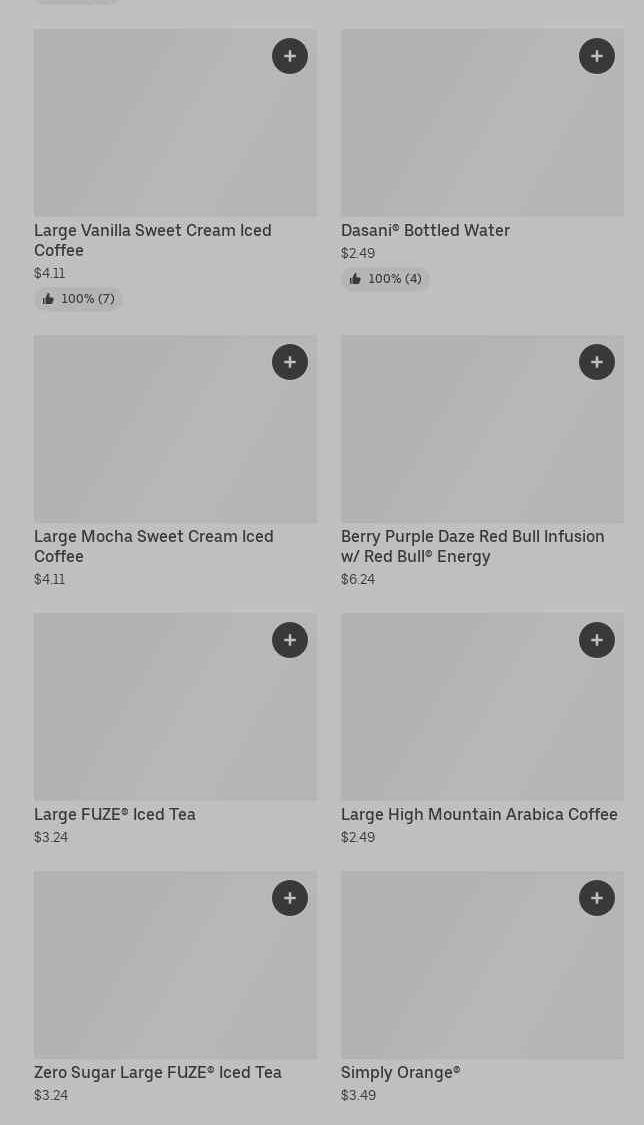Add Dasani Bottled Water to cart

point(597,56)
